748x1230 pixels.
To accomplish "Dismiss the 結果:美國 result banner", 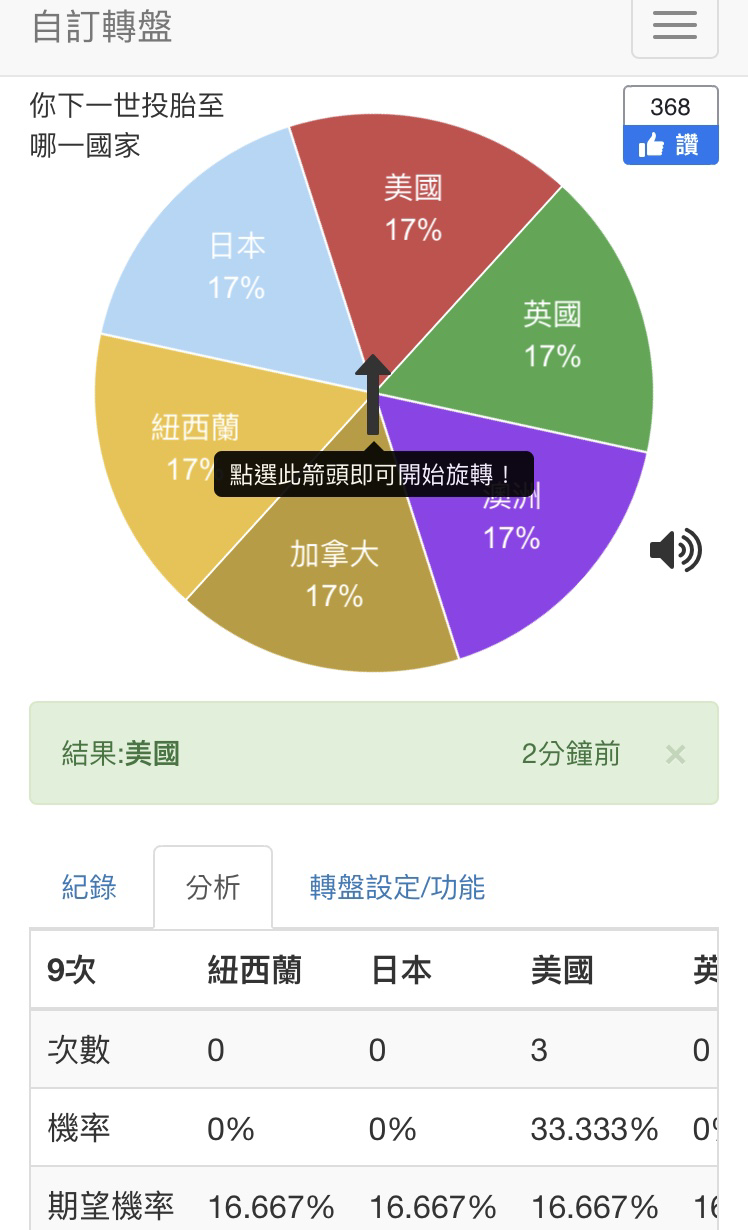I will [676, 754].
